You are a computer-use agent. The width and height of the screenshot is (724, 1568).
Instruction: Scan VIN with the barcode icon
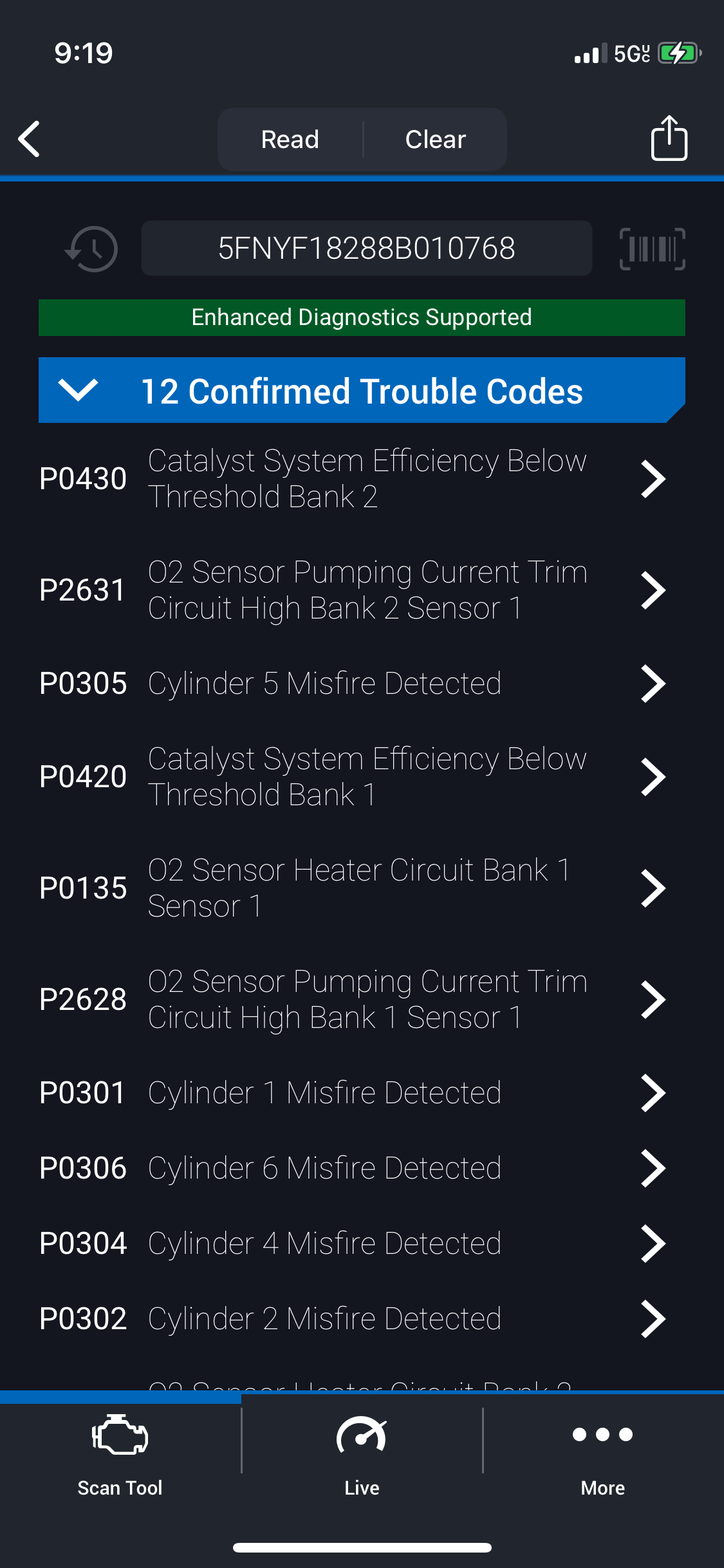pos(653,249)
